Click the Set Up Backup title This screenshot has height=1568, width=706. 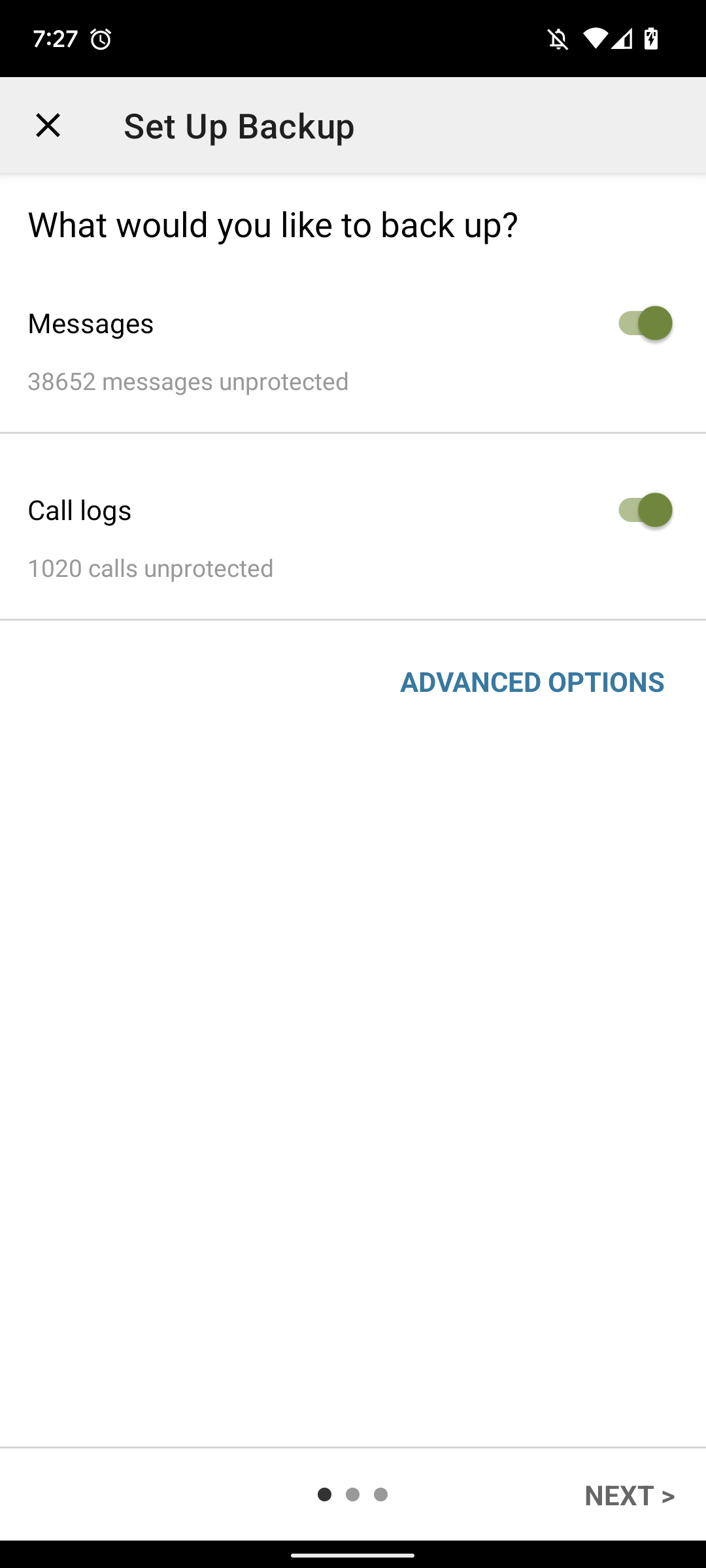[x=239, y=125]
